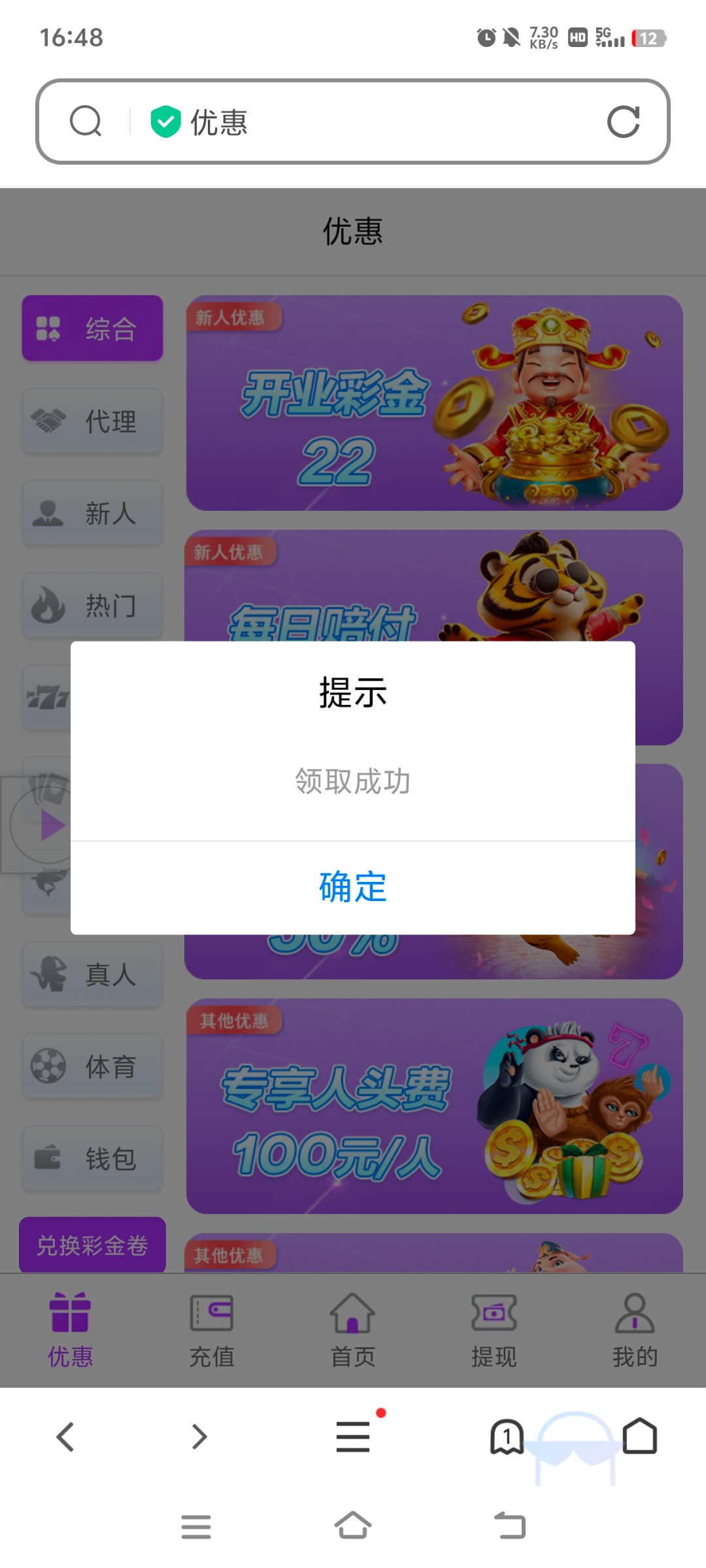
Task: Go back with the browser back arrow
Action: tap(65, 1436)
